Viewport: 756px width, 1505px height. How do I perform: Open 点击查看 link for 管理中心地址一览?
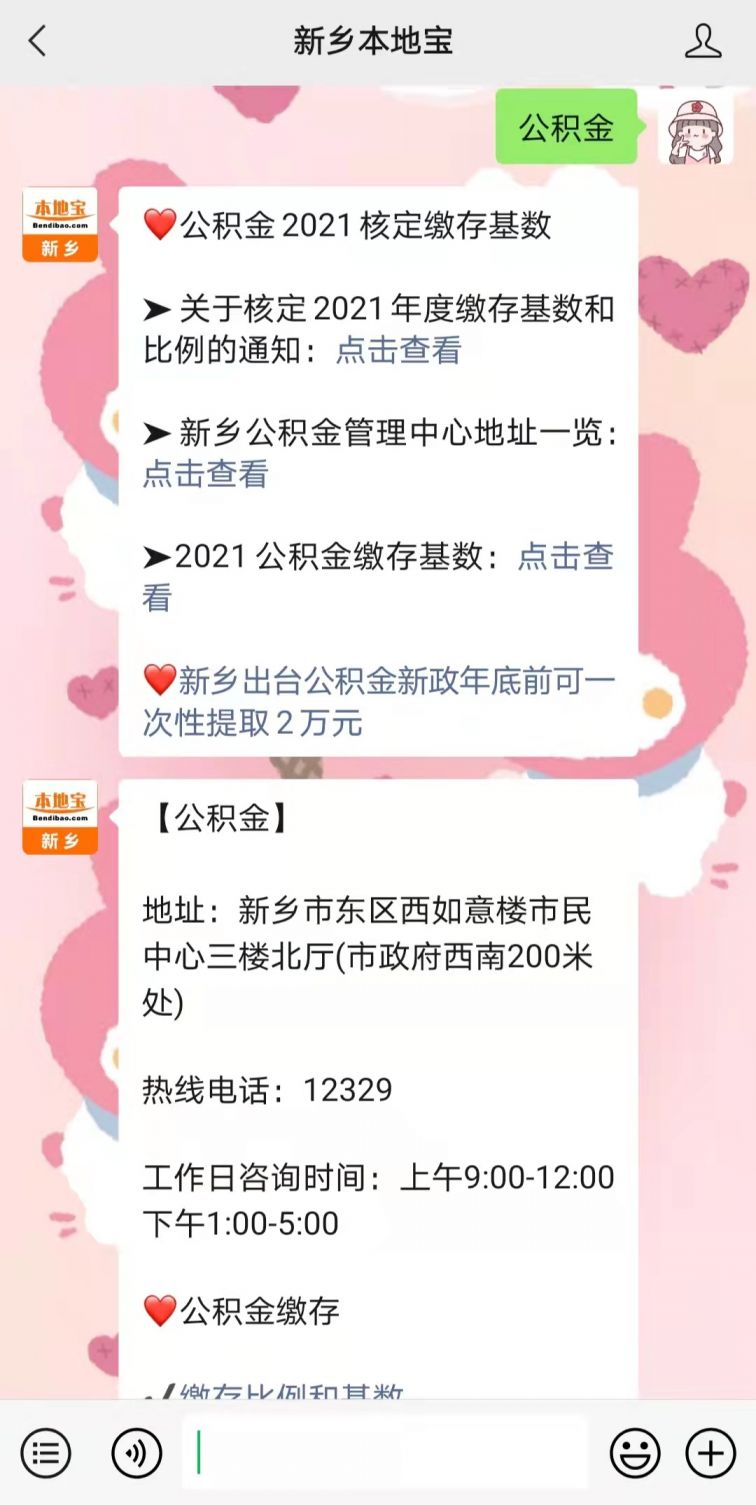(x=205, y=473)
